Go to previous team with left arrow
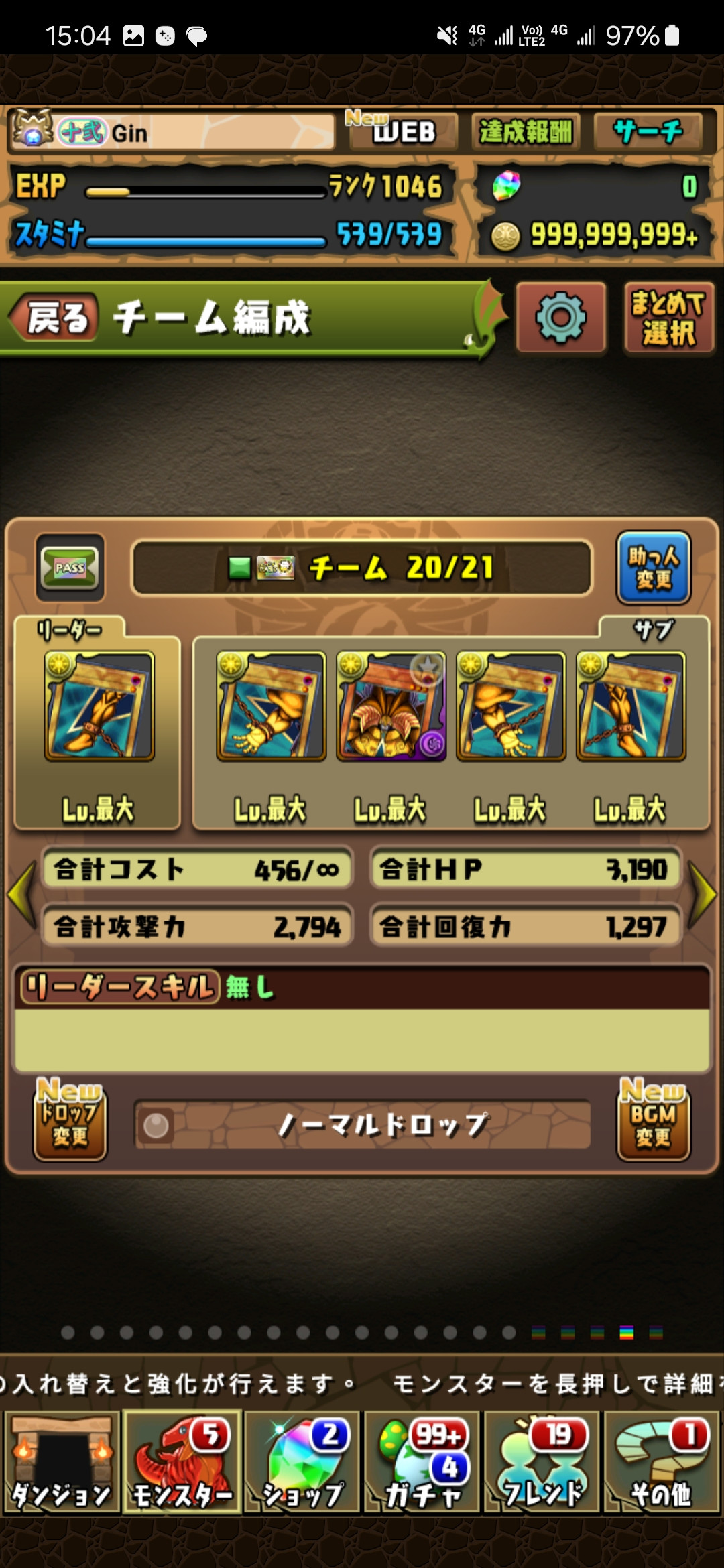Screen dimensions: 724x1568 point(21,895)
